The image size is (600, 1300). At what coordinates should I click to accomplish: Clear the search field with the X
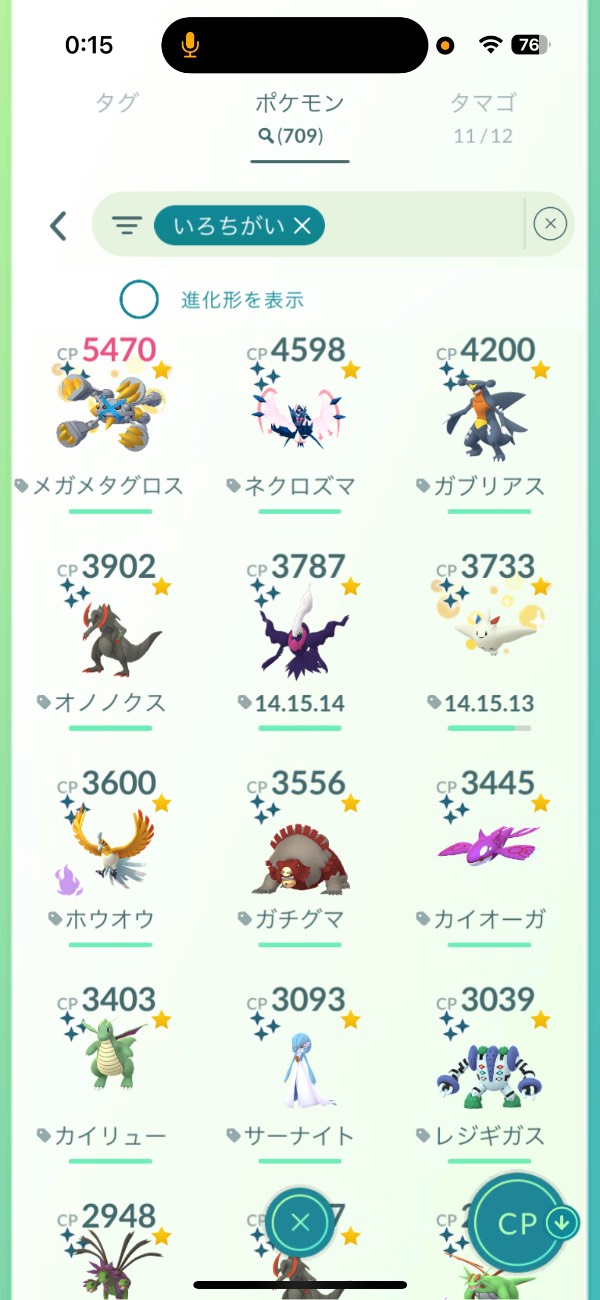pyautogui.click(x=550, y=225)
